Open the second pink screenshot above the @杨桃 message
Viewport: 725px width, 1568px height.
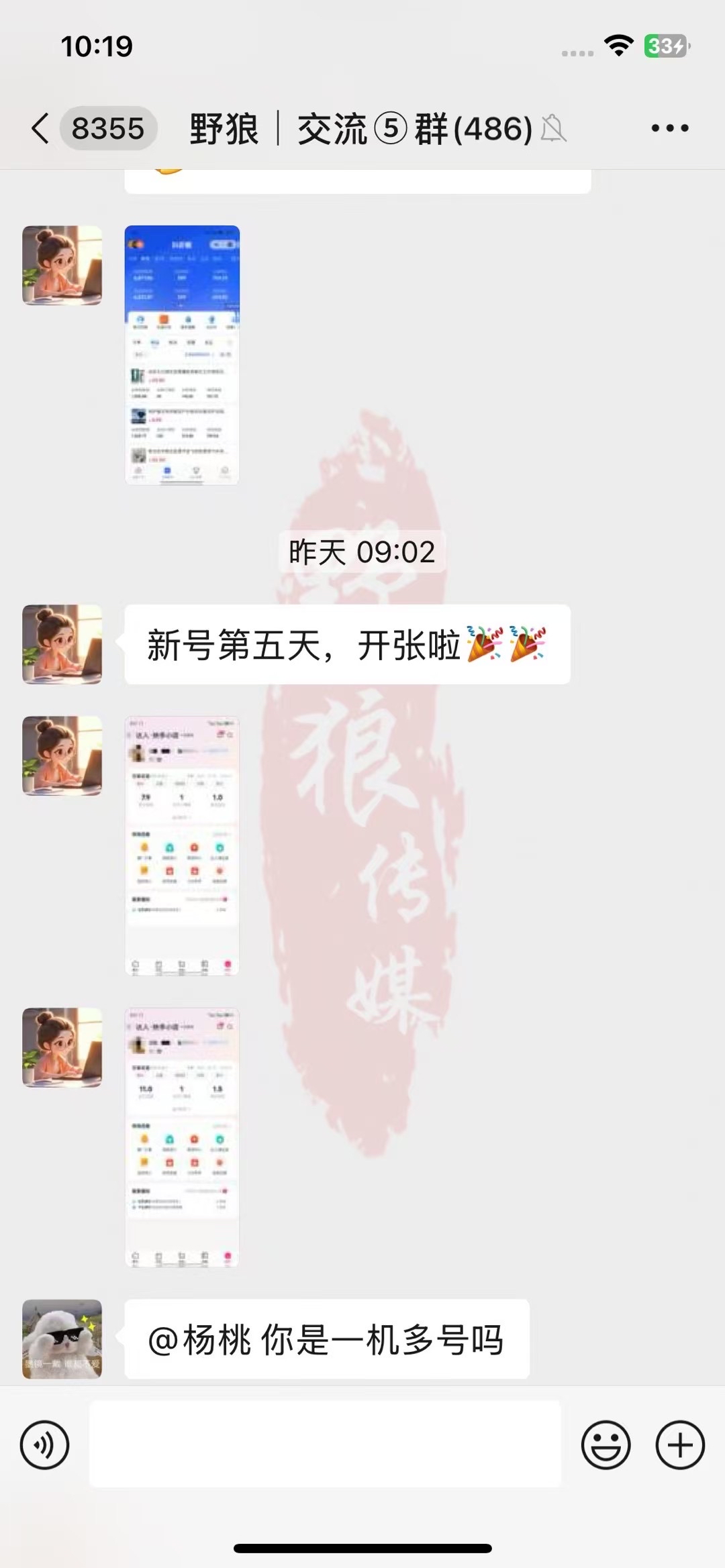coord(182,1137)
